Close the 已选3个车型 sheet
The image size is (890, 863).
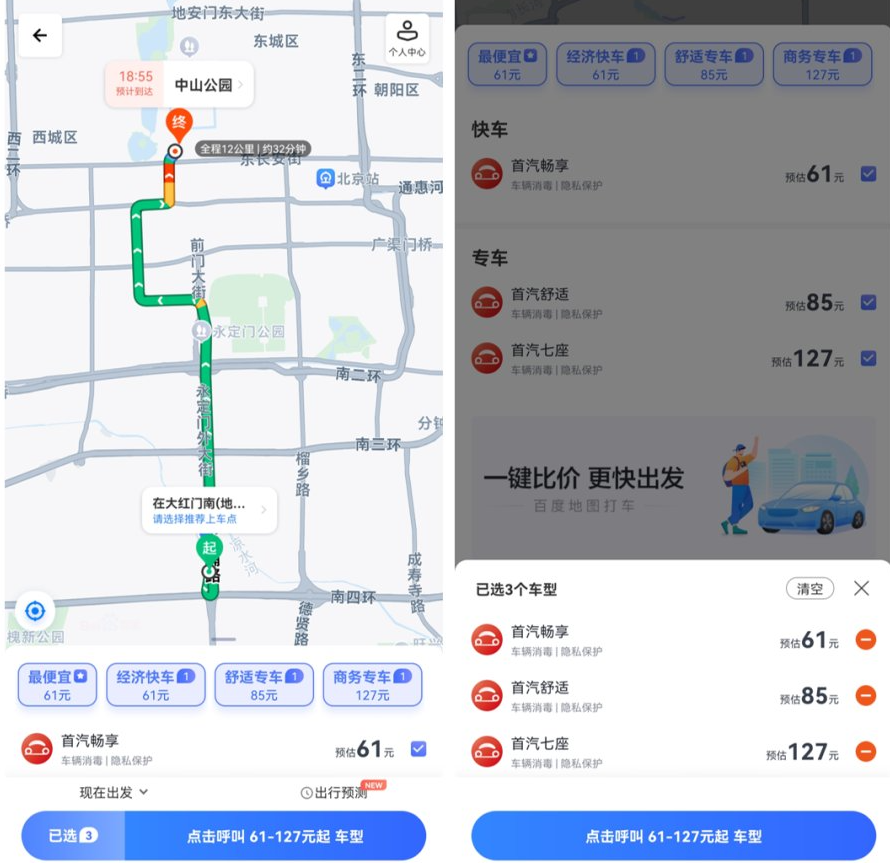coord(861,588)
